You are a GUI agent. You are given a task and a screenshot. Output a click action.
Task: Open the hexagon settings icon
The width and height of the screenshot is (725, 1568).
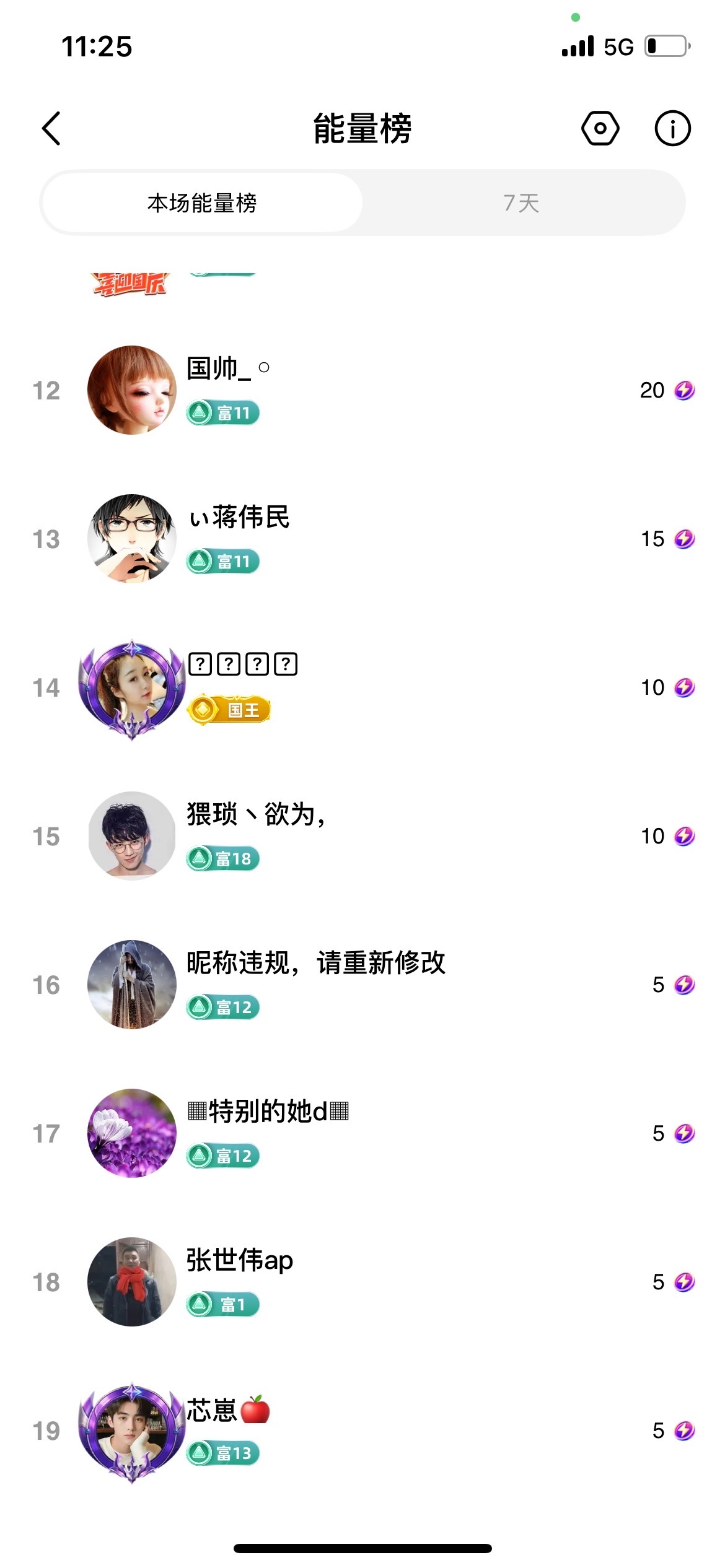pyautogui.click(x=600, y=129)
